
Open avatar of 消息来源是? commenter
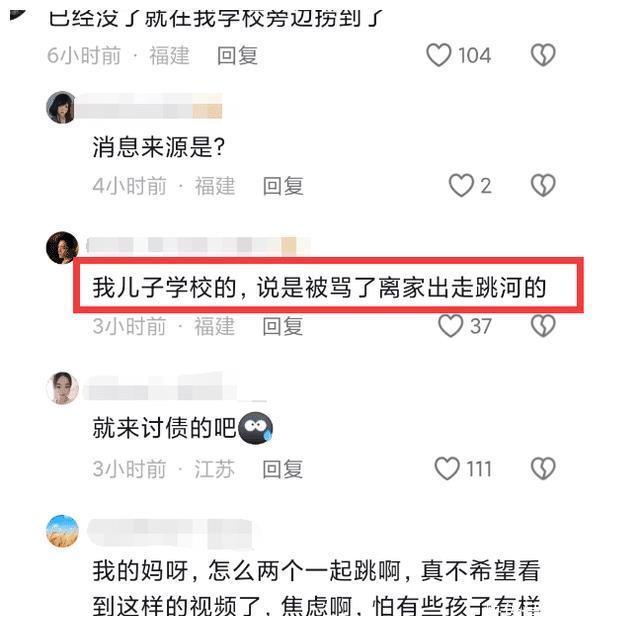(62, 106)
